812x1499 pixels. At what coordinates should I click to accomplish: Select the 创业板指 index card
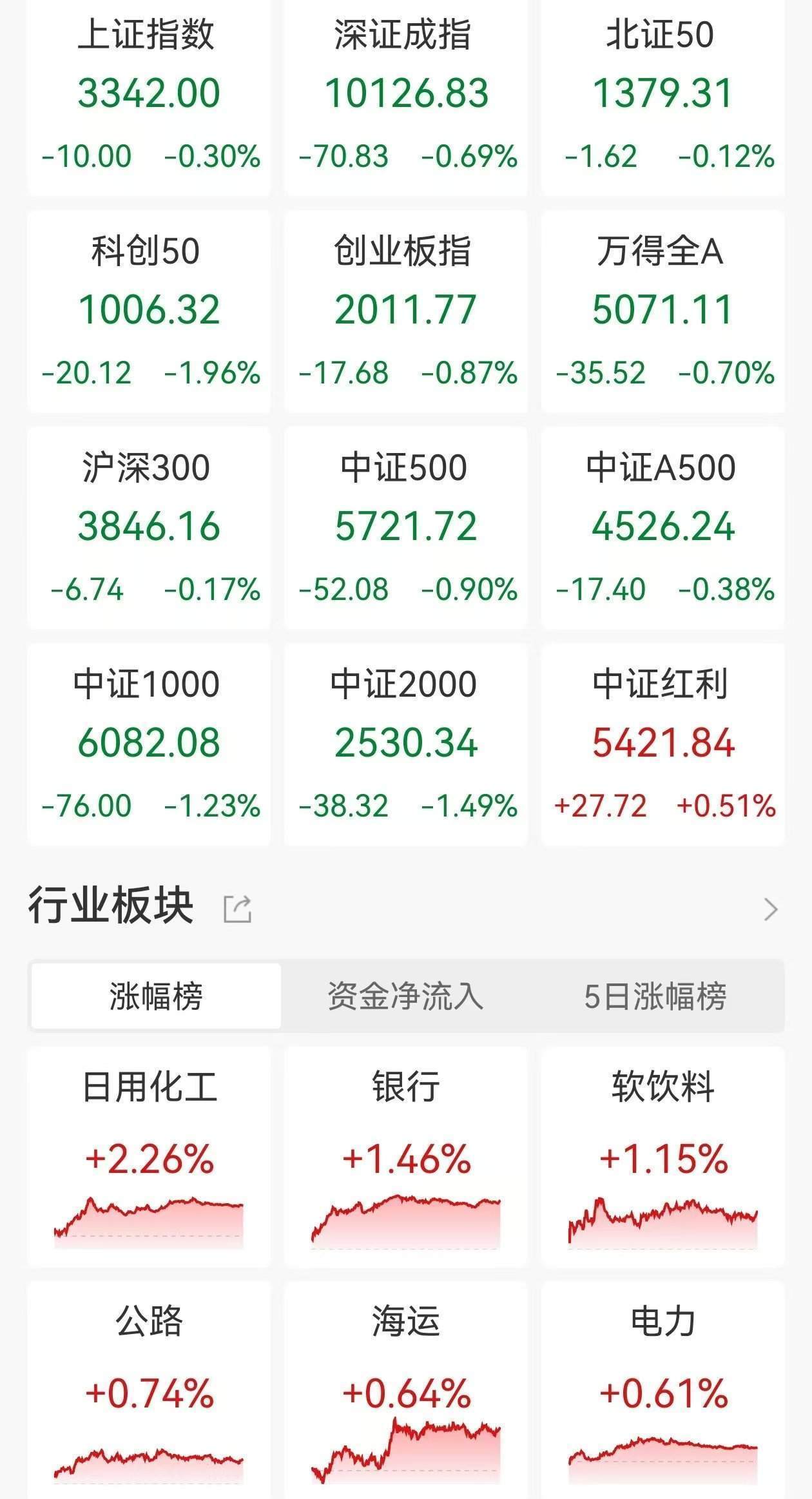405,313
